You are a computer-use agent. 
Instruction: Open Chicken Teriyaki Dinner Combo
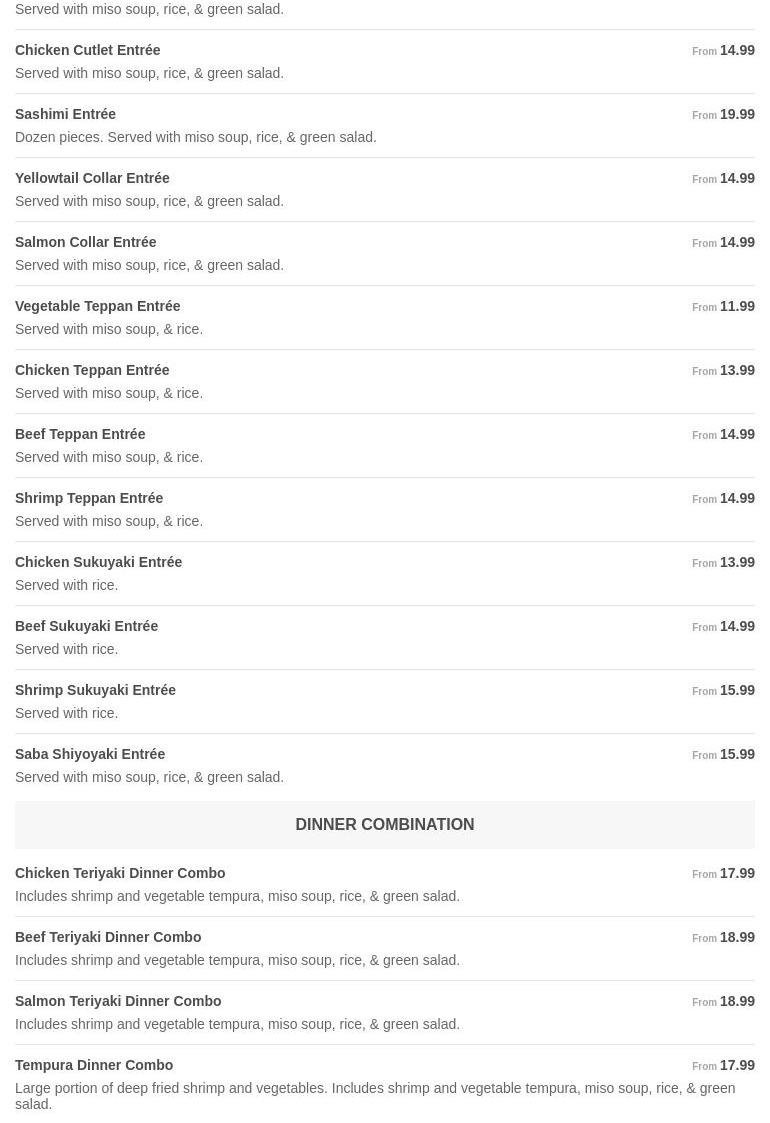click(120, 873)
